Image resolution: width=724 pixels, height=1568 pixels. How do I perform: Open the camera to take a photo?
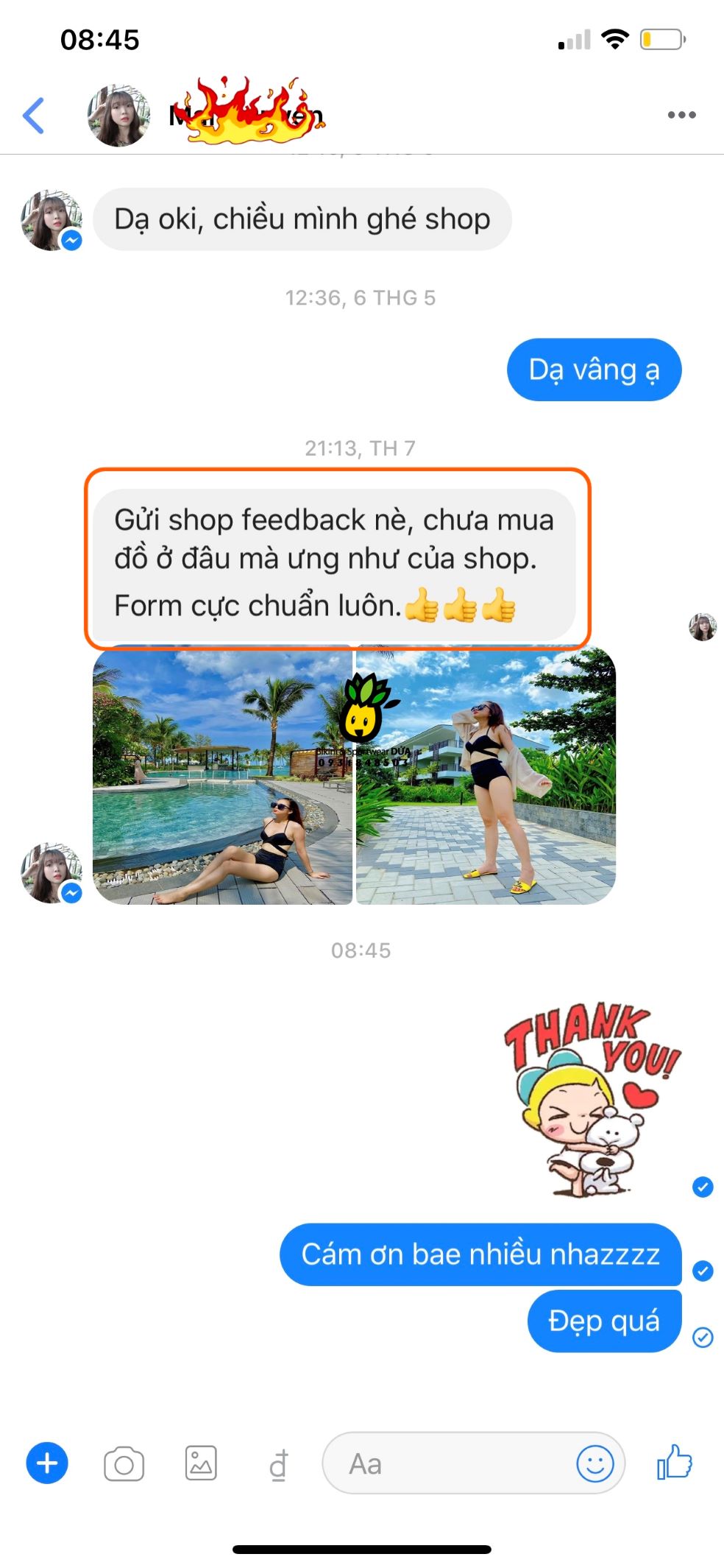click(124, 1463)
